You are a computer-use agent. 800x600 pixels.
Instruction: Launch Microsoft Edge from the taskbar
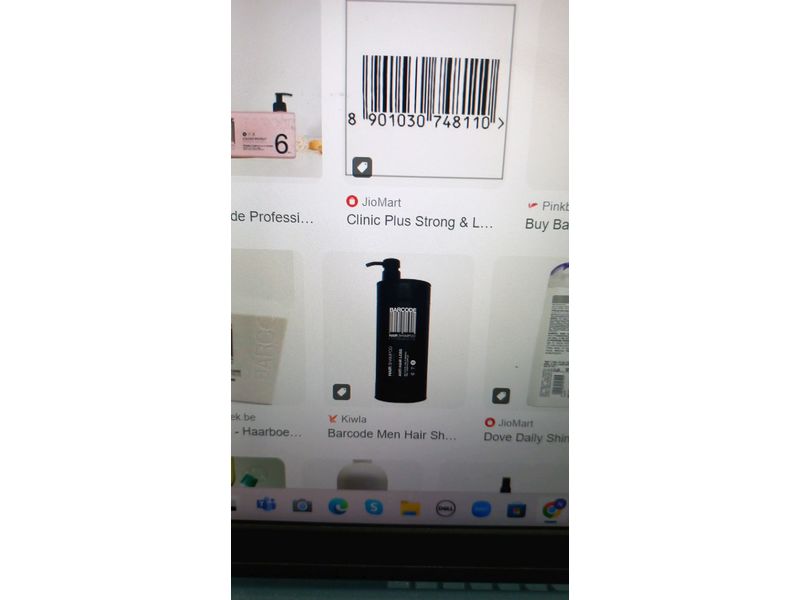[338, 507]
